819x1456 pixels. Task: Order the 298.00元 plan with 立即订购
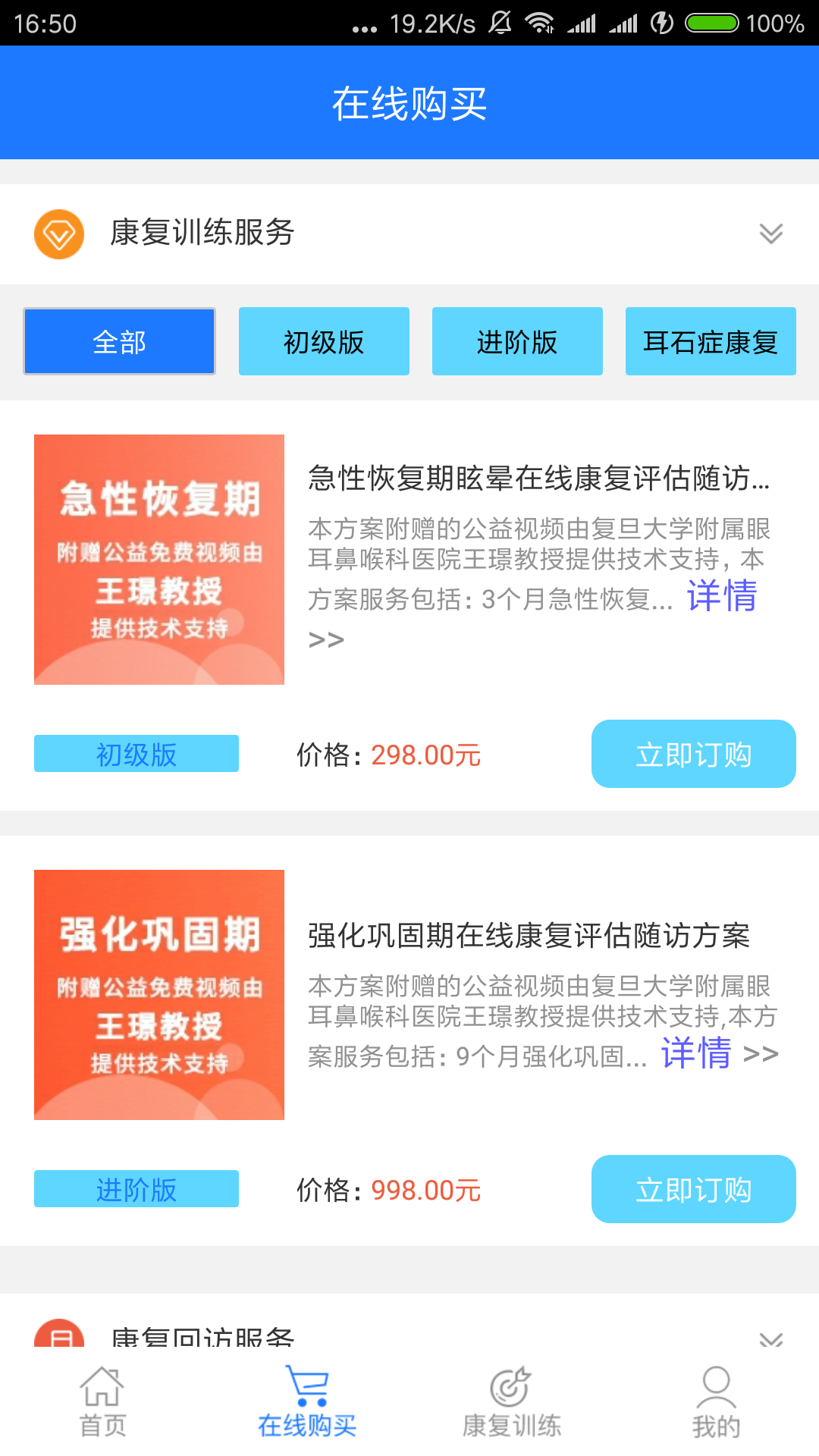point(693,755)
